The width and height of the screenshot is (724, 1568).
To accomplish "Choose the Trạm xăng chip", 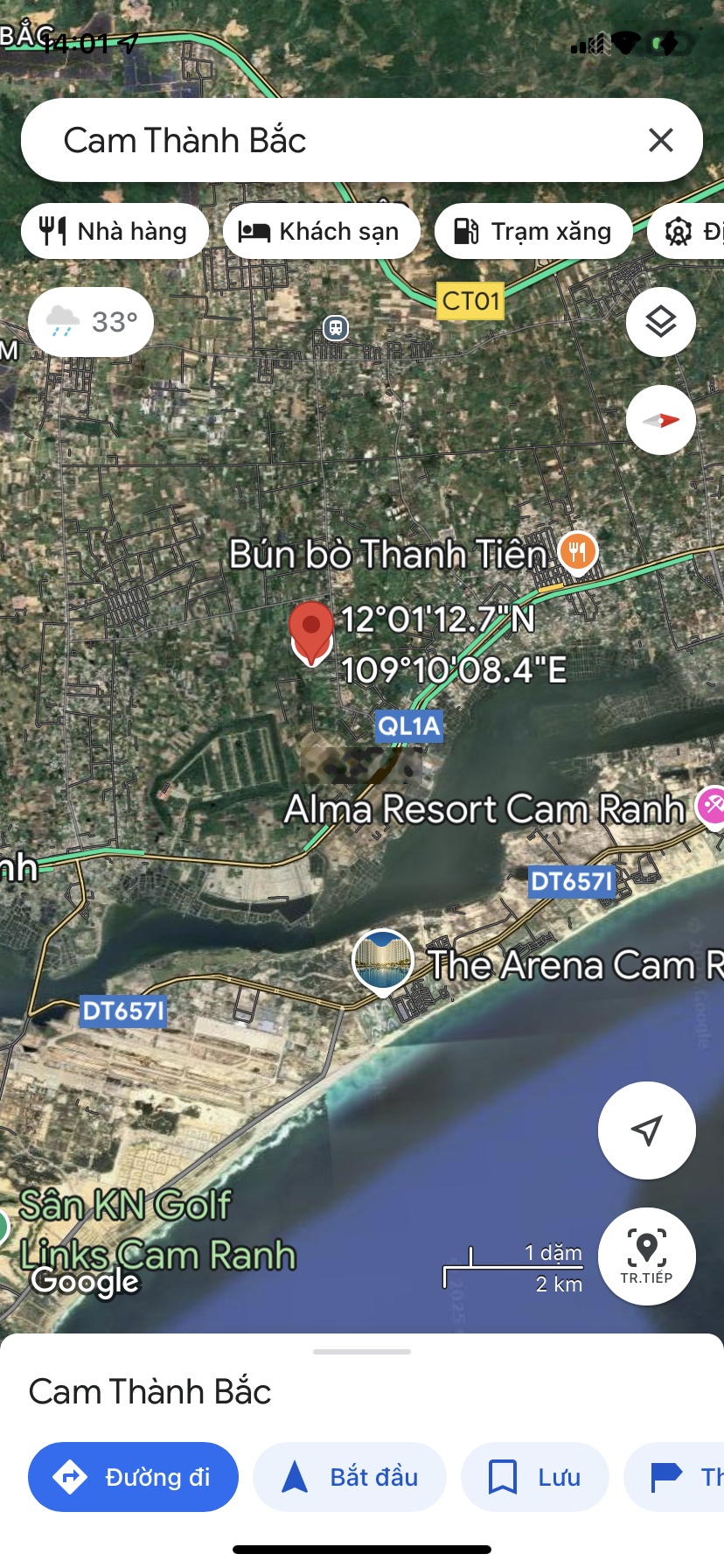I will pyautogui.click(x=533, y=231).
